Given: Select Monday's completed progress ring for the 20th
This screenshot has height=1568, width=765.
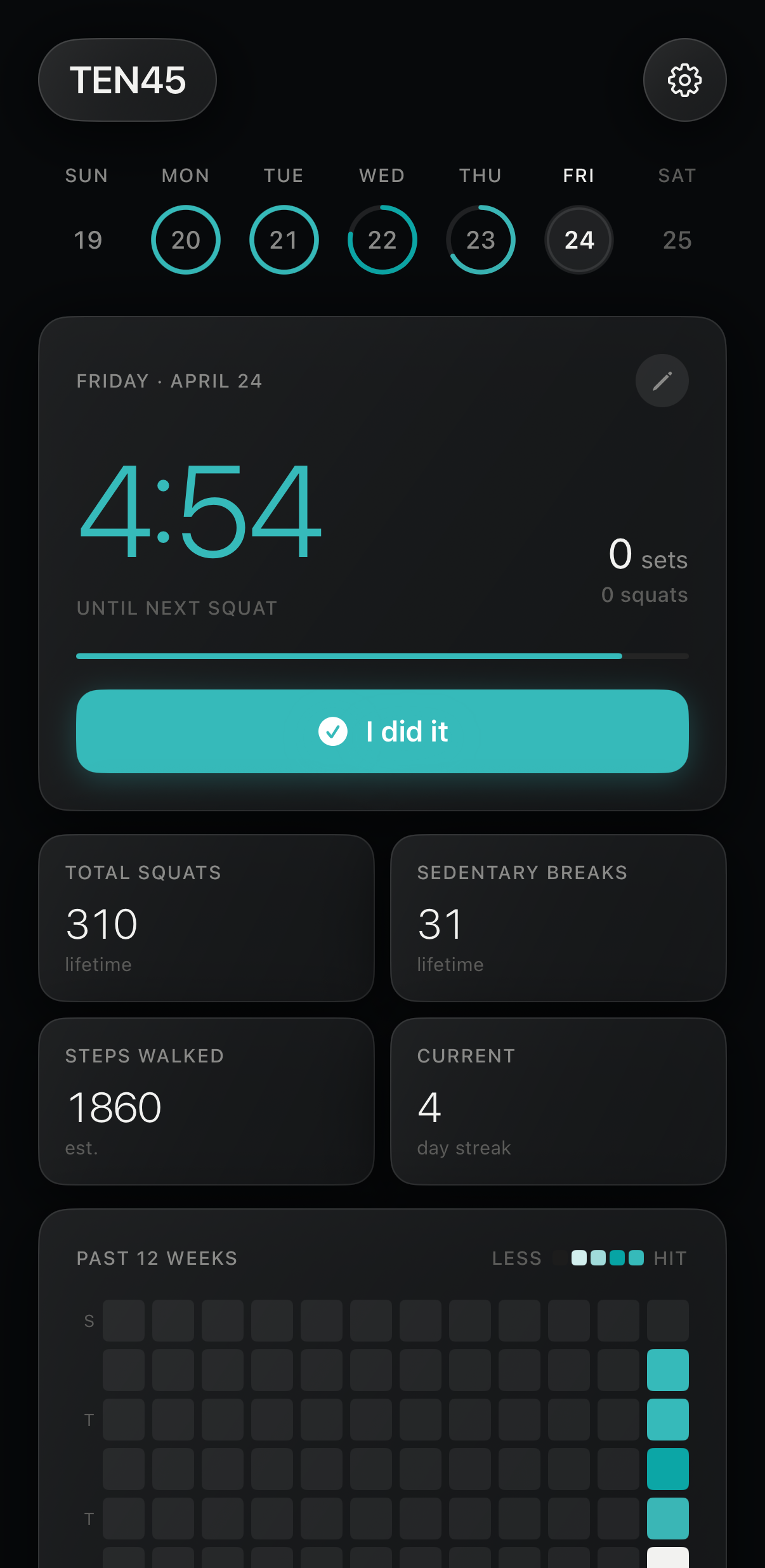Looking at the screenshot, I should (185, 240).
